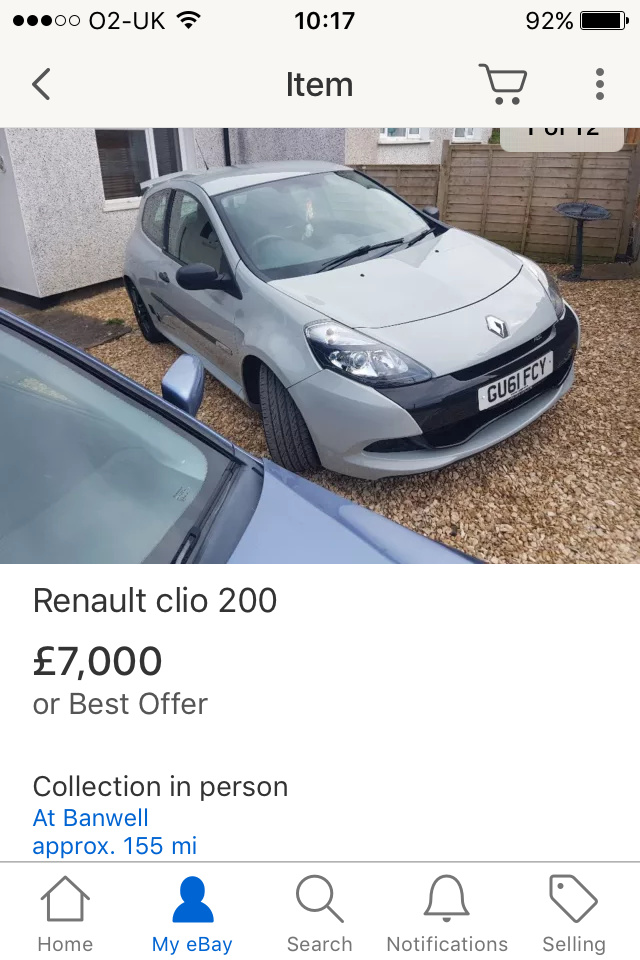
Task: View the Renault Clio photo gallery
Action: click(x=320, y=345)
